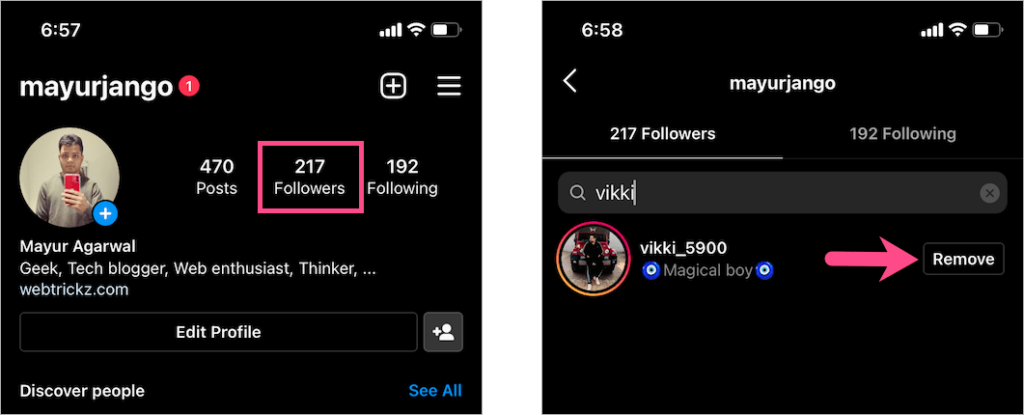The image size is (1024, 415).
Task: Select the 217 Followers tab
Action: coord(662,133)
